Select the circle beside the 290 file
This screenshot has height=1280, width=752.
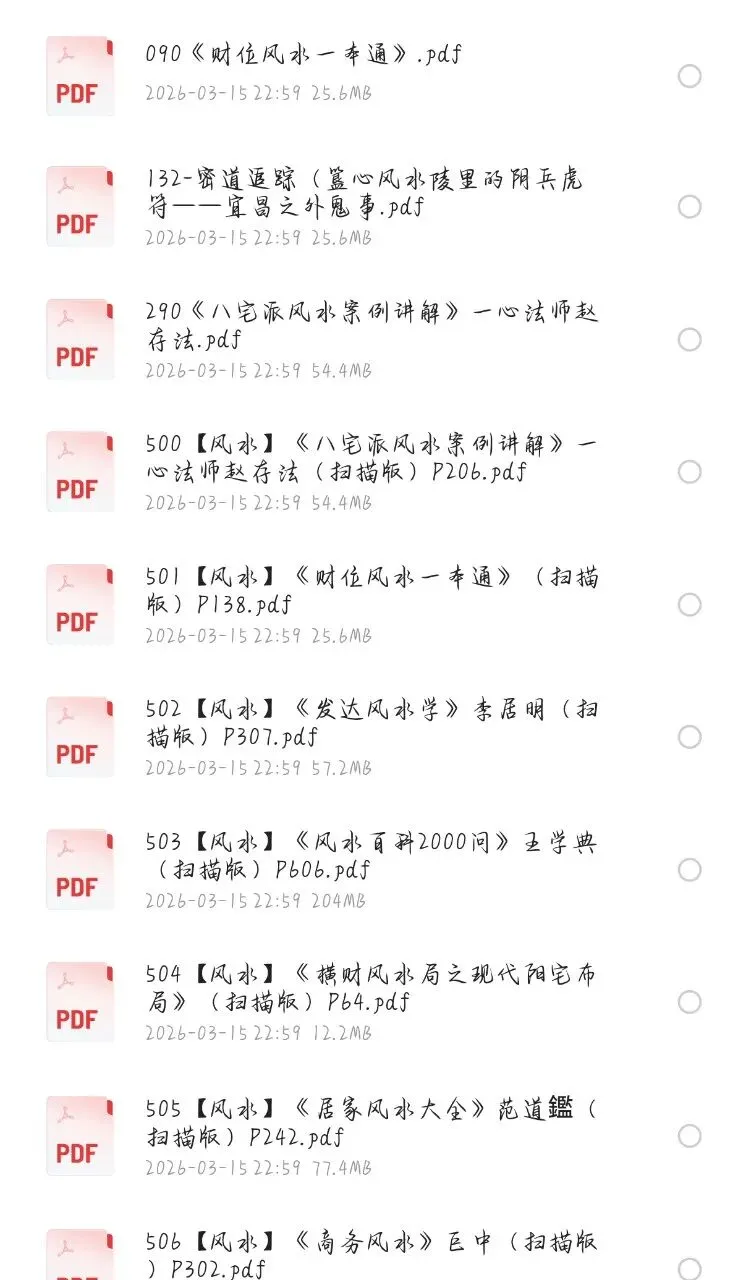690,340
